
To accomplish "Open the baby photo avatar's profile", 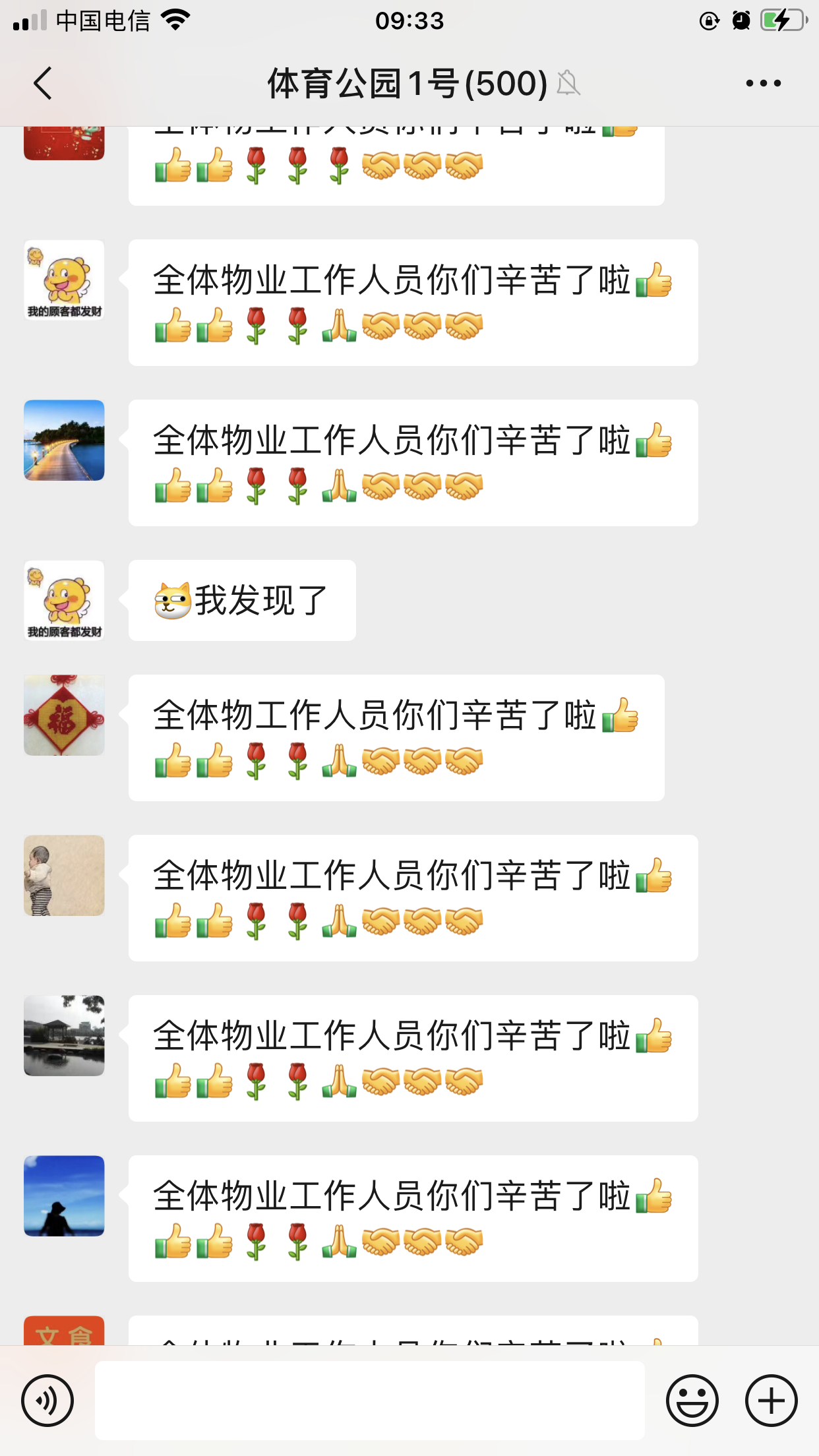I will point(64,876).
